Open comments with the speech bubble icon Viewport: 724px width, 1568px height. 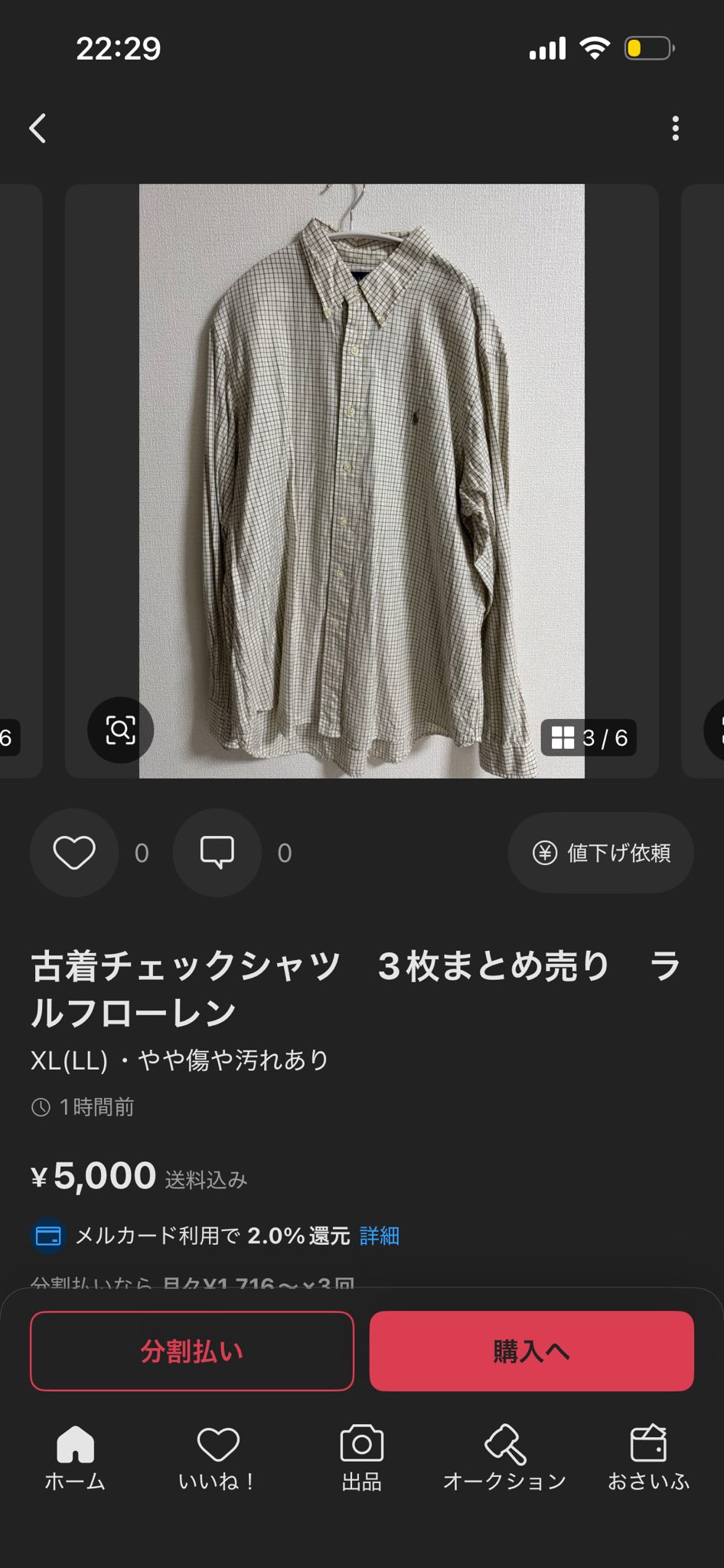pos(217,852)
